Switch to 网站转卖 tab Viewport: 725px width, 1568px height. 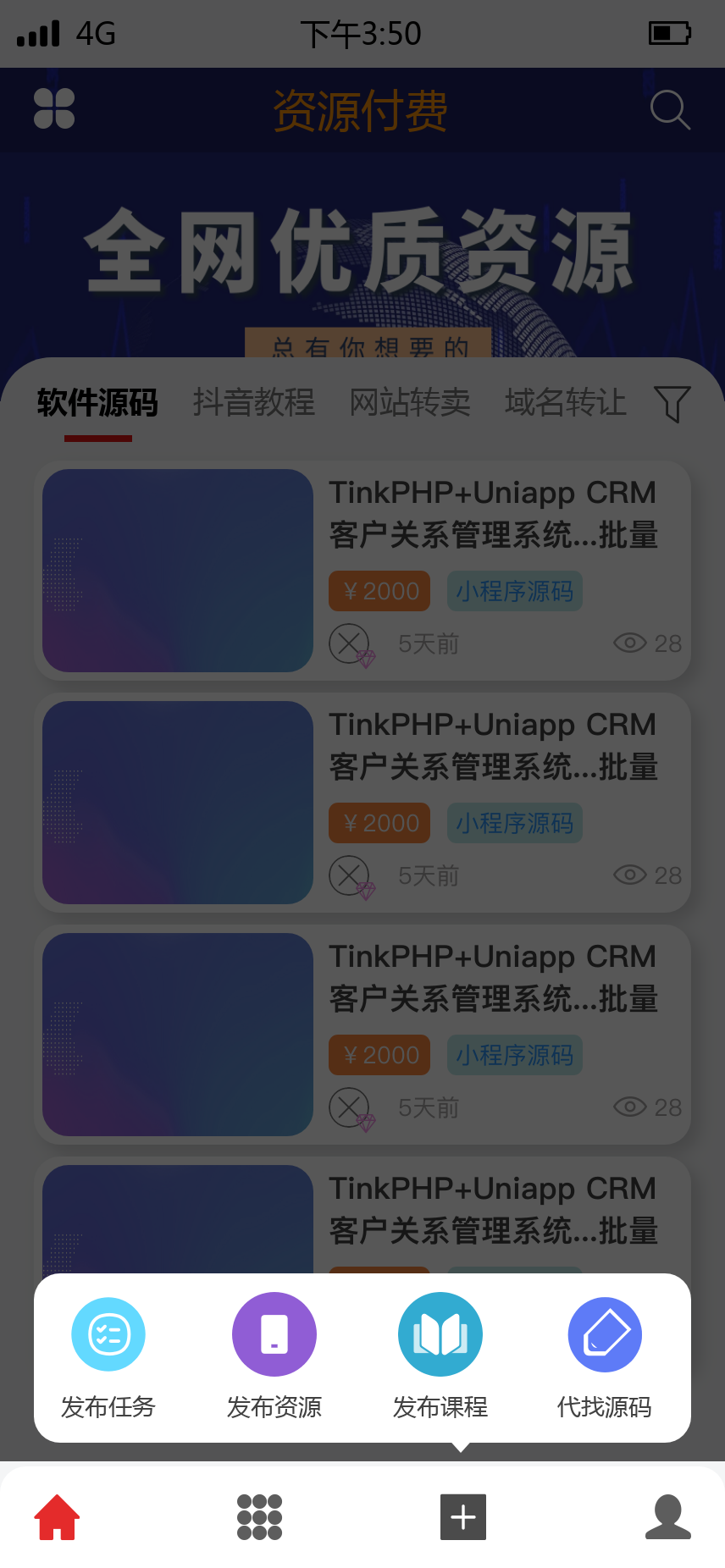pos(410,402)
